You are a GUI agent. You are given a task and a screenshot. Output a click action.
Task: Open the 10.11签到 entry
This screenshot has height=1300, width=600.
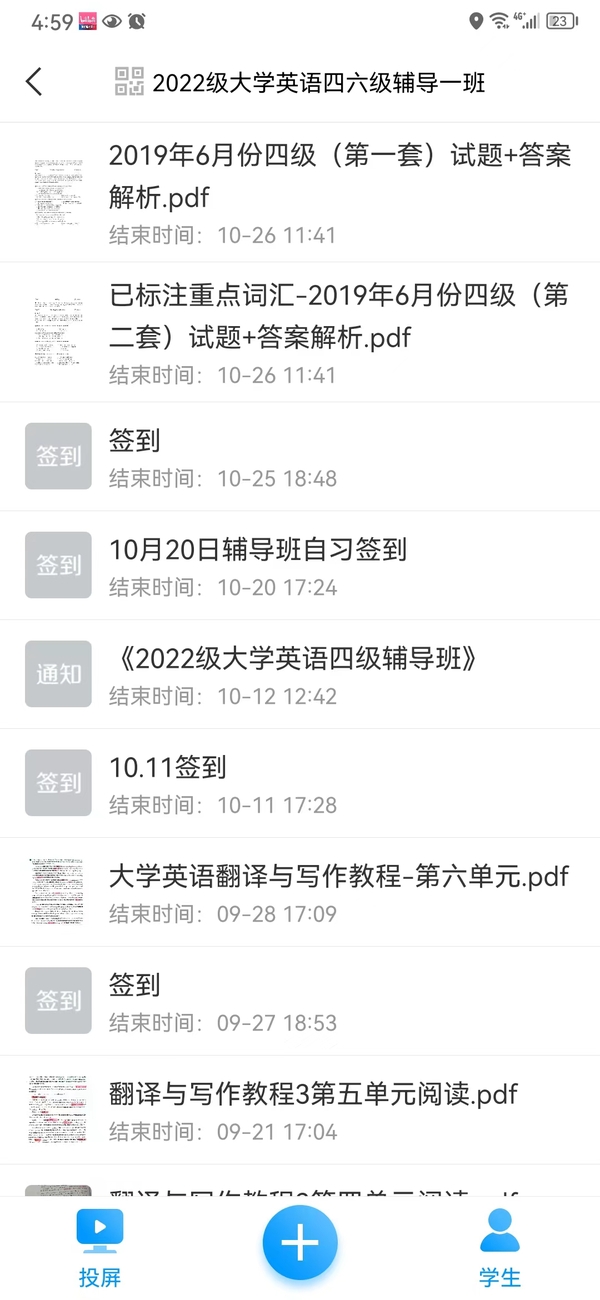[300, 784]
